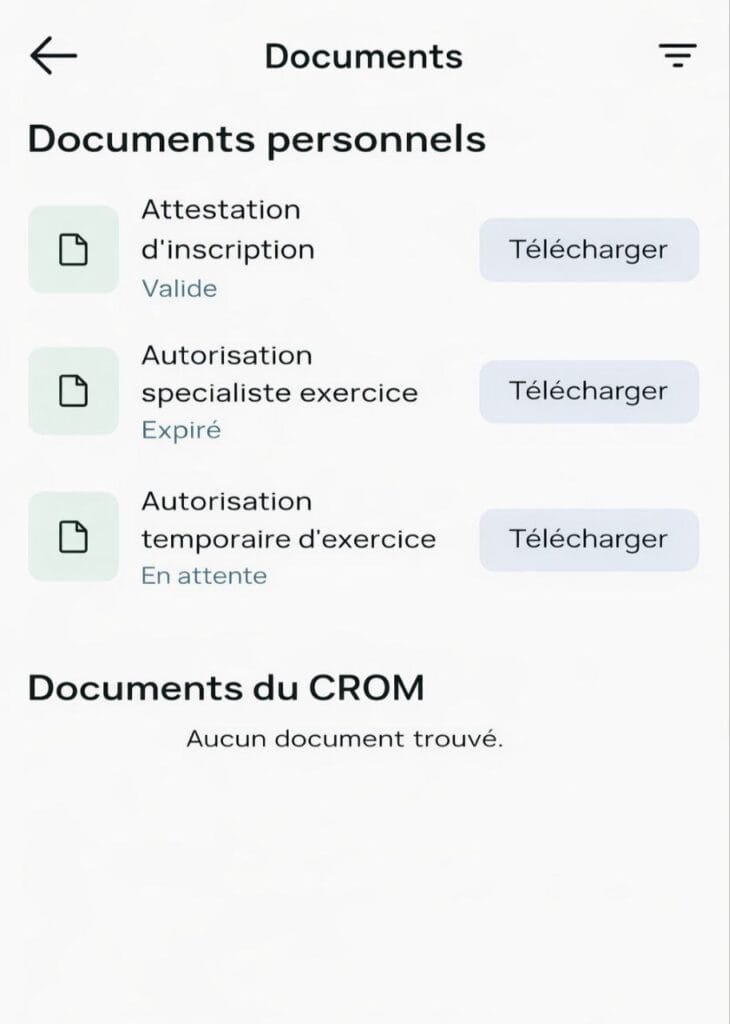This screenshot has width=730, height=1024.
Task: Go back using the arrow icon
Action: (53, 56)
